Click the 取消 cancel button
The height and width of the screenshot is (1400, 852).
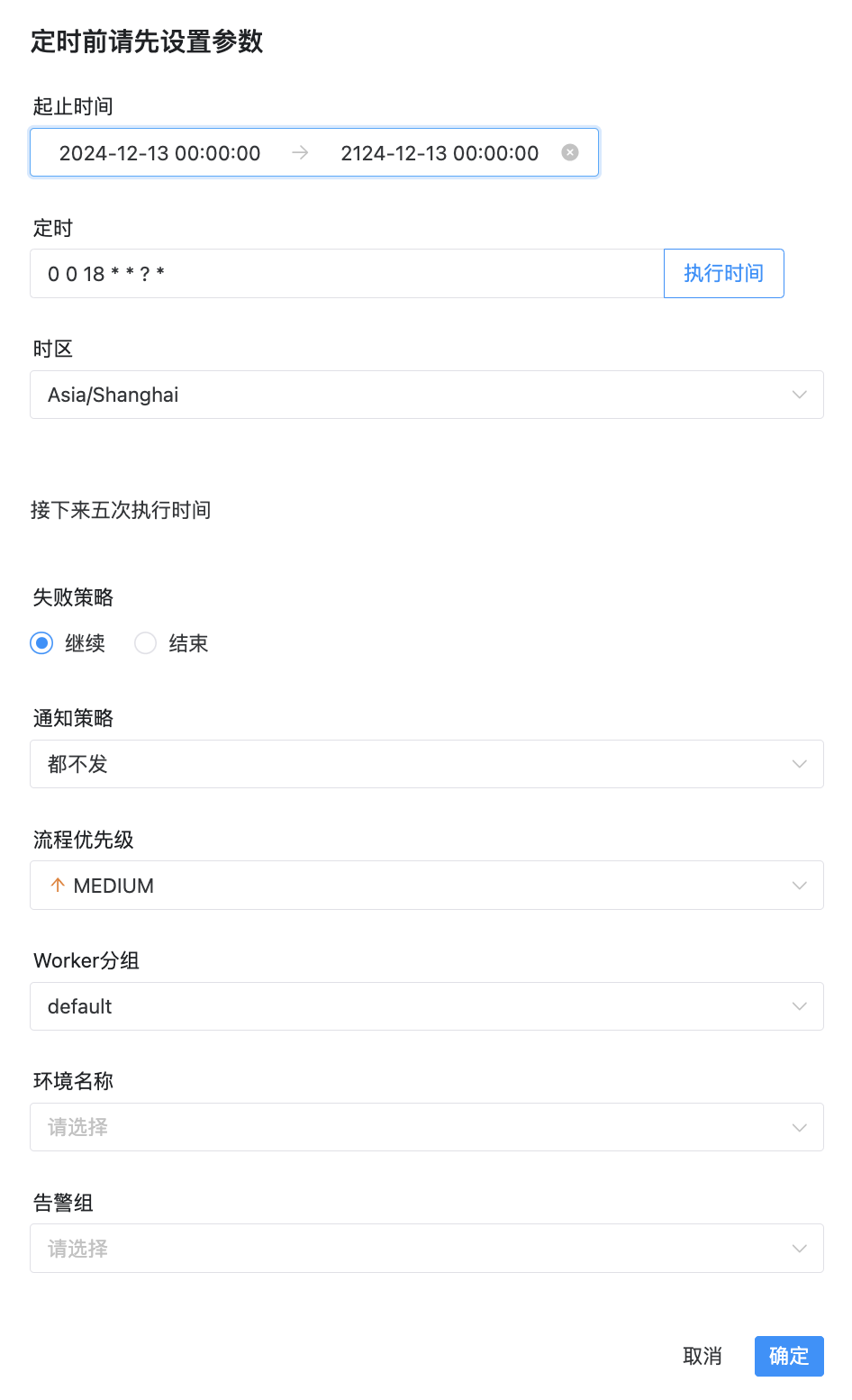[703, 1356]
